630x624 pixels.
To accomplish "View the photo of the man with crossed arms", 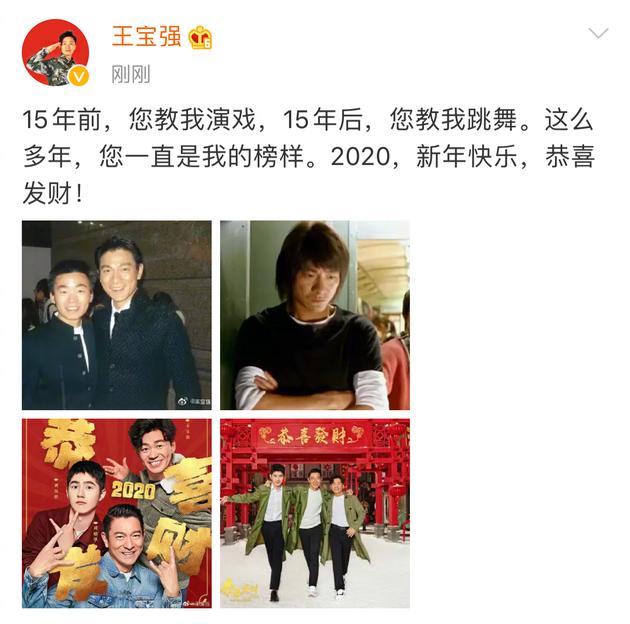I will click(314, 315).
